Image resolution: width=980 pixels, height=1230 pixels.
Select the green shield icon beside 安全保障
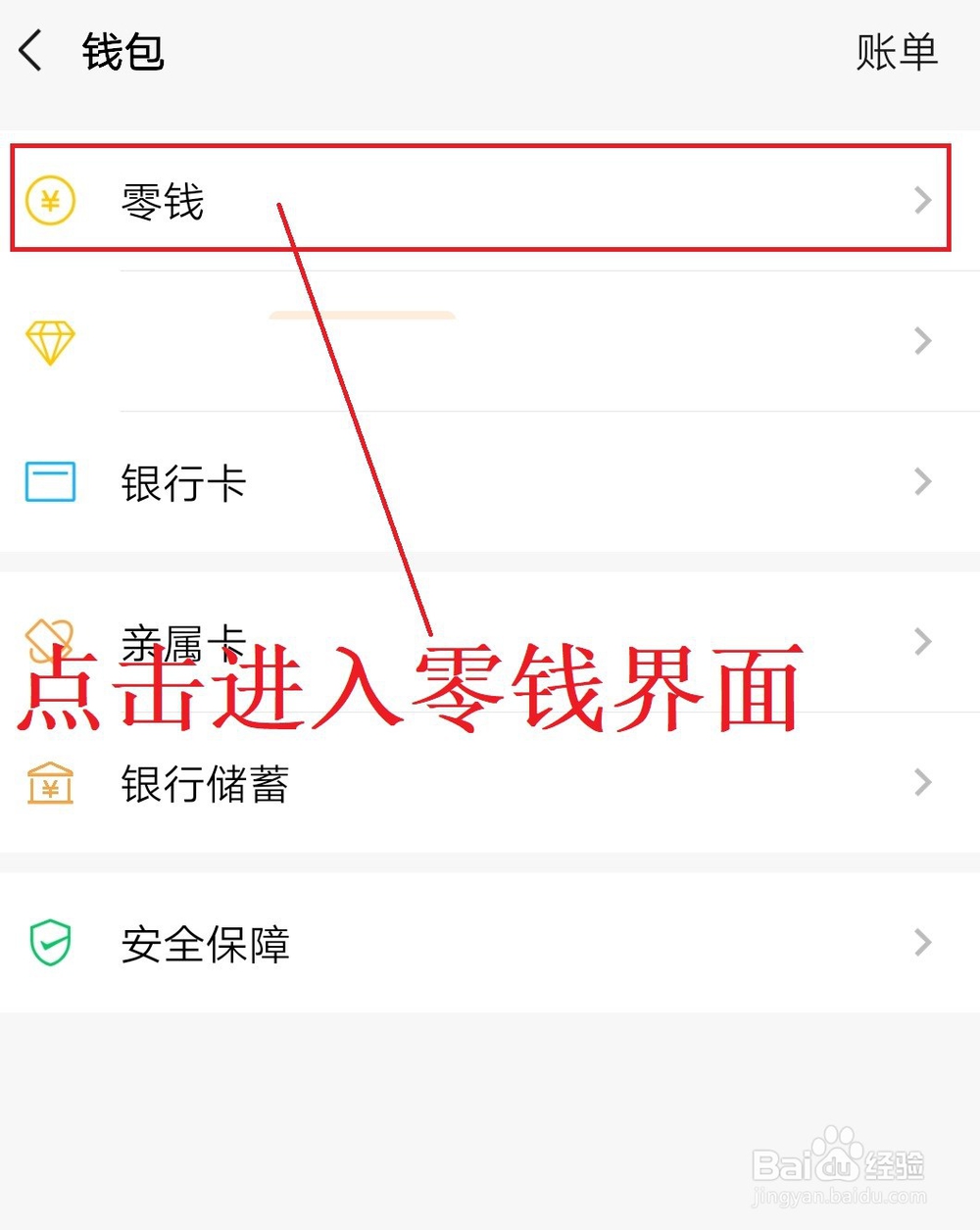click(x=49, y=943)
